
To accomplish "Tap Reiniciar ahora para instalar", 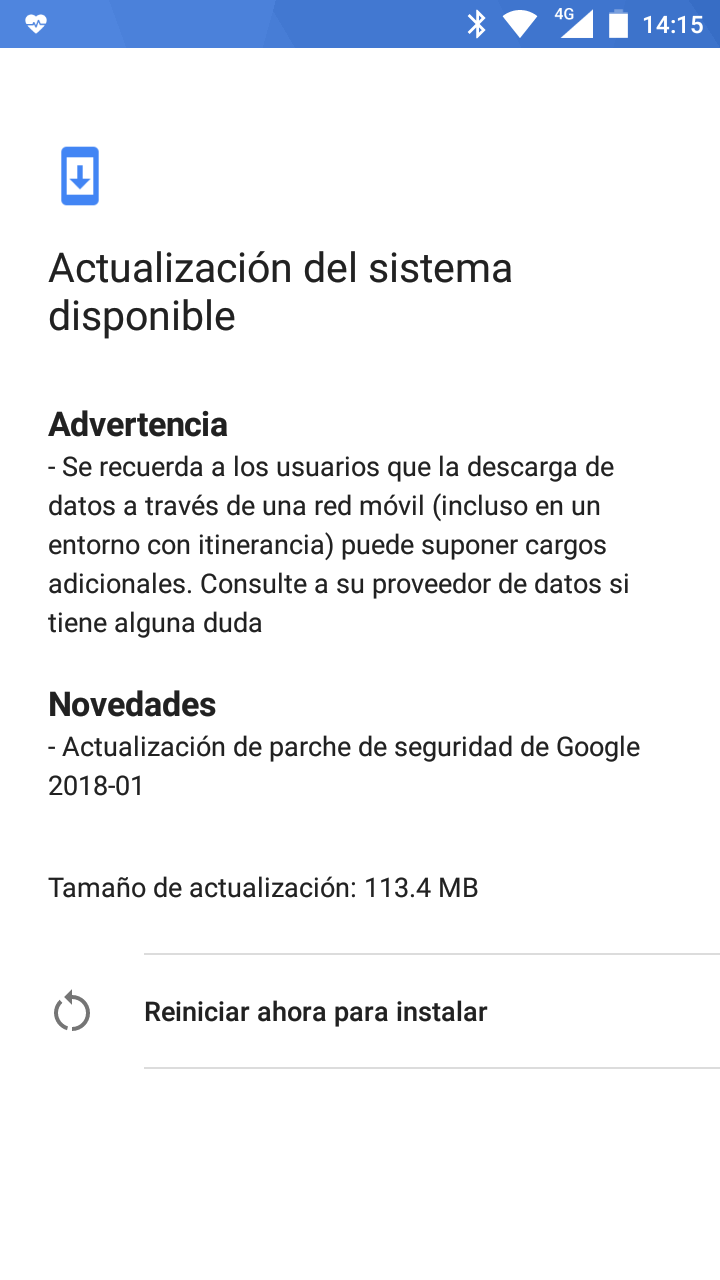I will point(316,1012).
